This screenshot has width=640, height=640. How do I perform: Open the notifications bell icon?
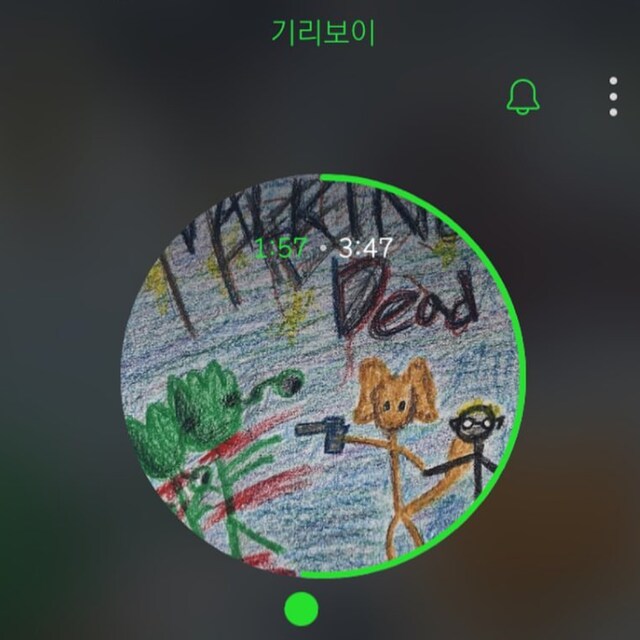click(523, 96)
